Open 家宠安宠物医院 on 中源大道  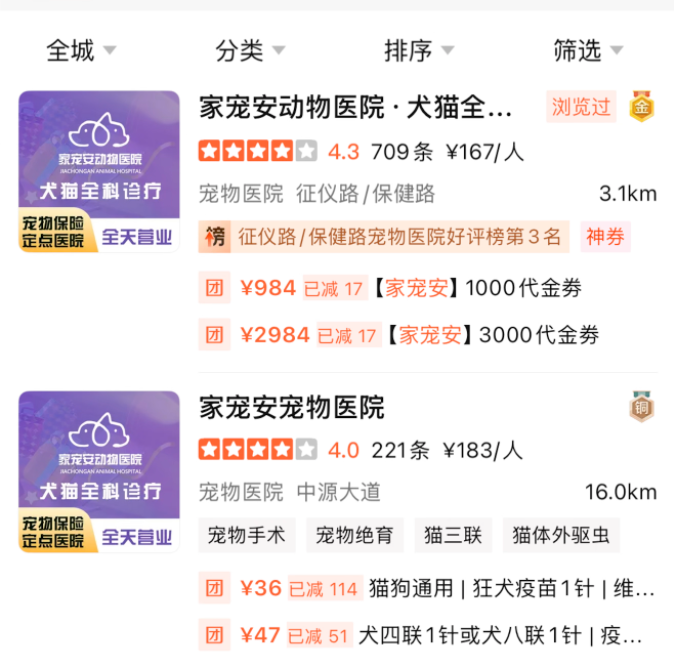coord(292,408)
